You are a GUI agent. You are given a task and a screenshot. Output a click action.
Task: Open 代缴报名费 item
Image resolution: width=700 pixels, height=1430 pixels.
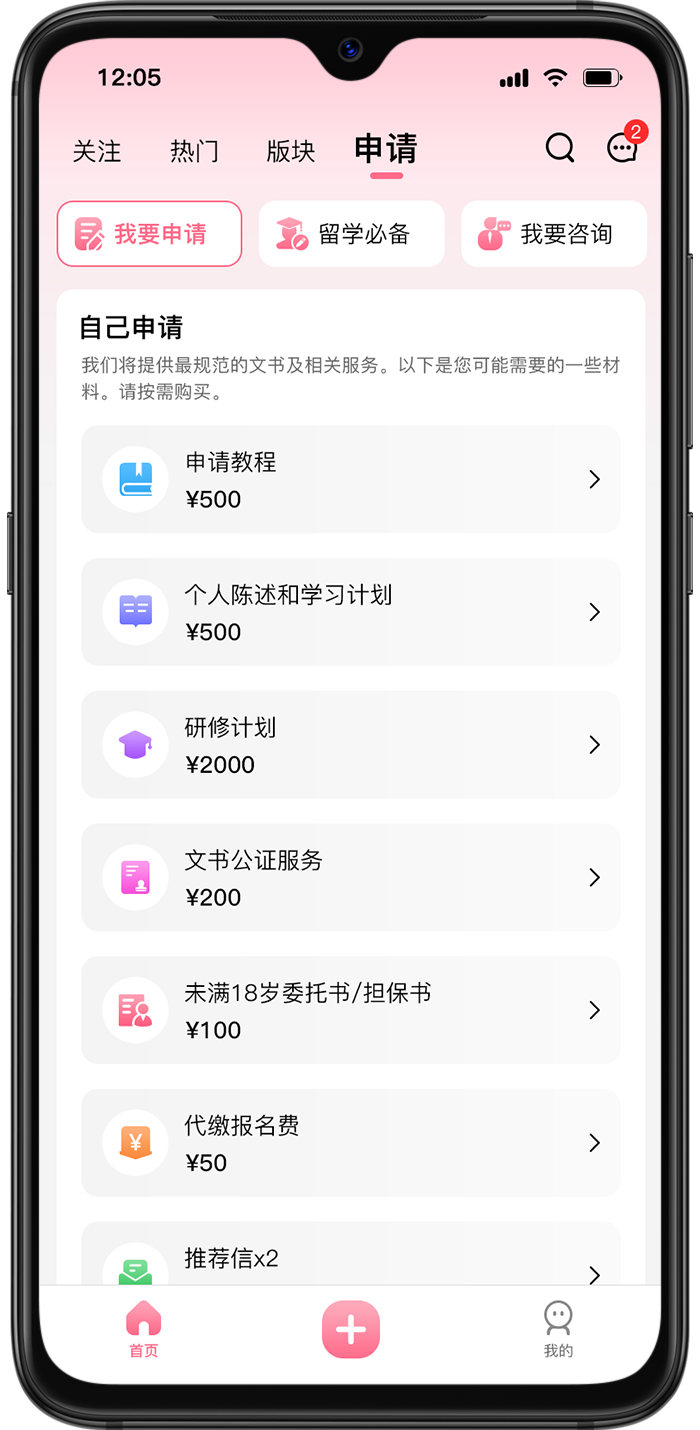coord(350,1143)
